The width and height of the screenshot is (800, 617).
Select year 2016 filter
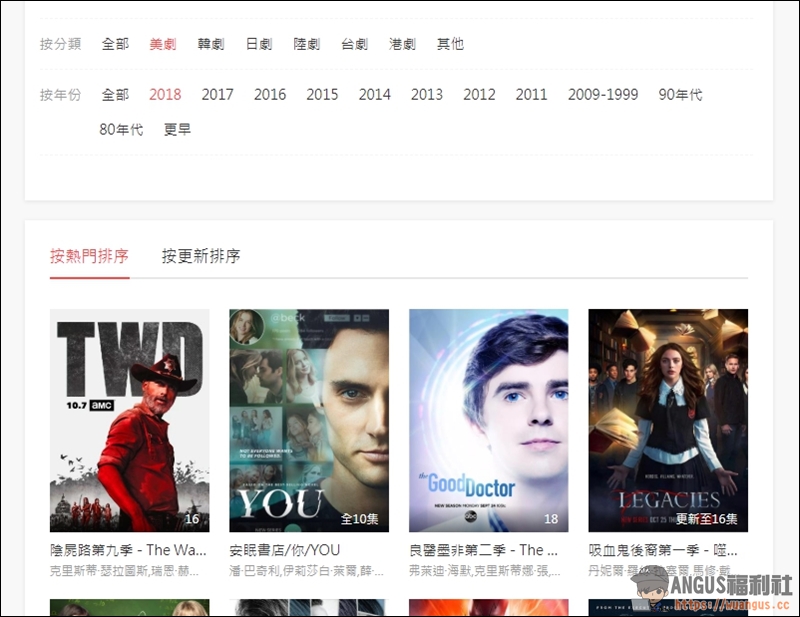pos(270,95)
